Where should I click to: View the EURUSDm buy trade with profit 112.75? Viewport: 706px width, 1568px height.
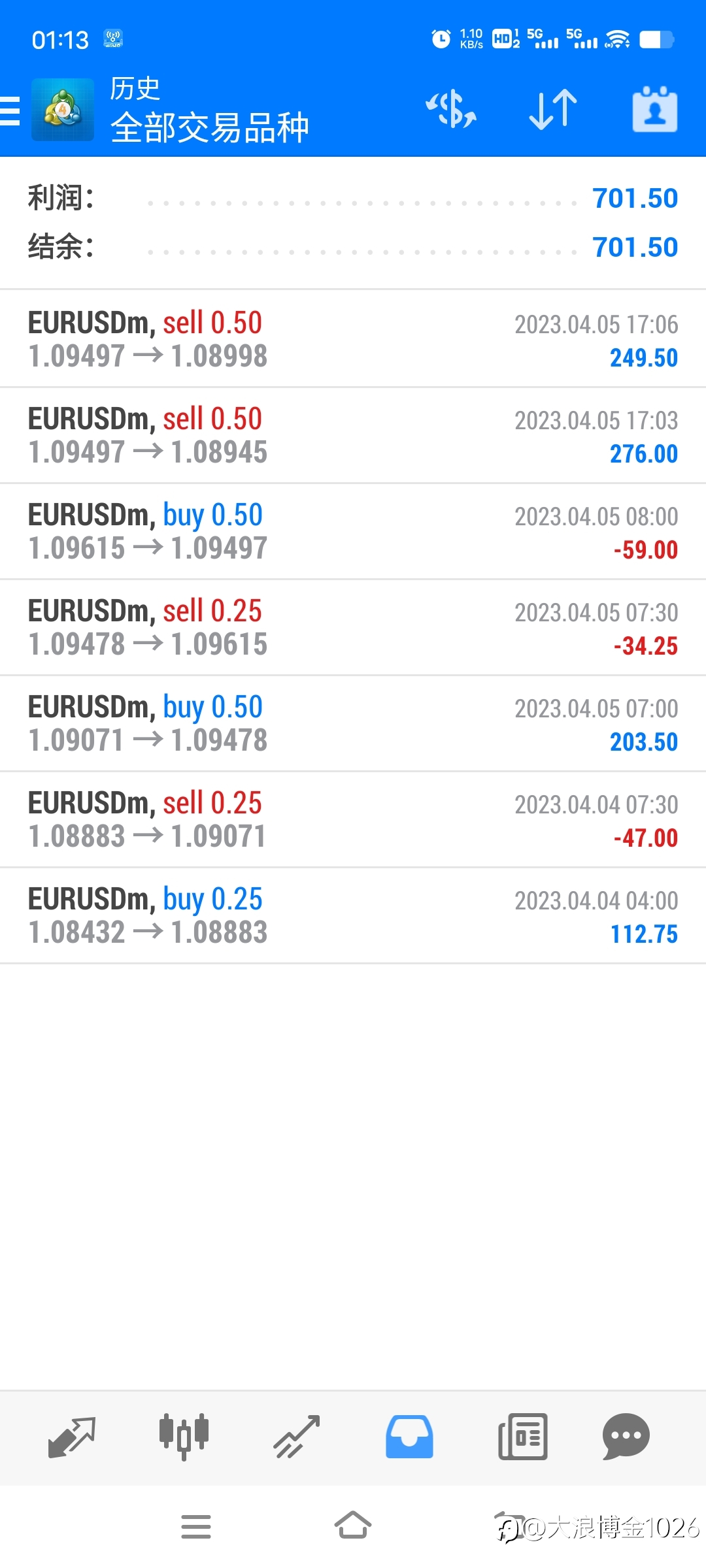pos(353,916)
